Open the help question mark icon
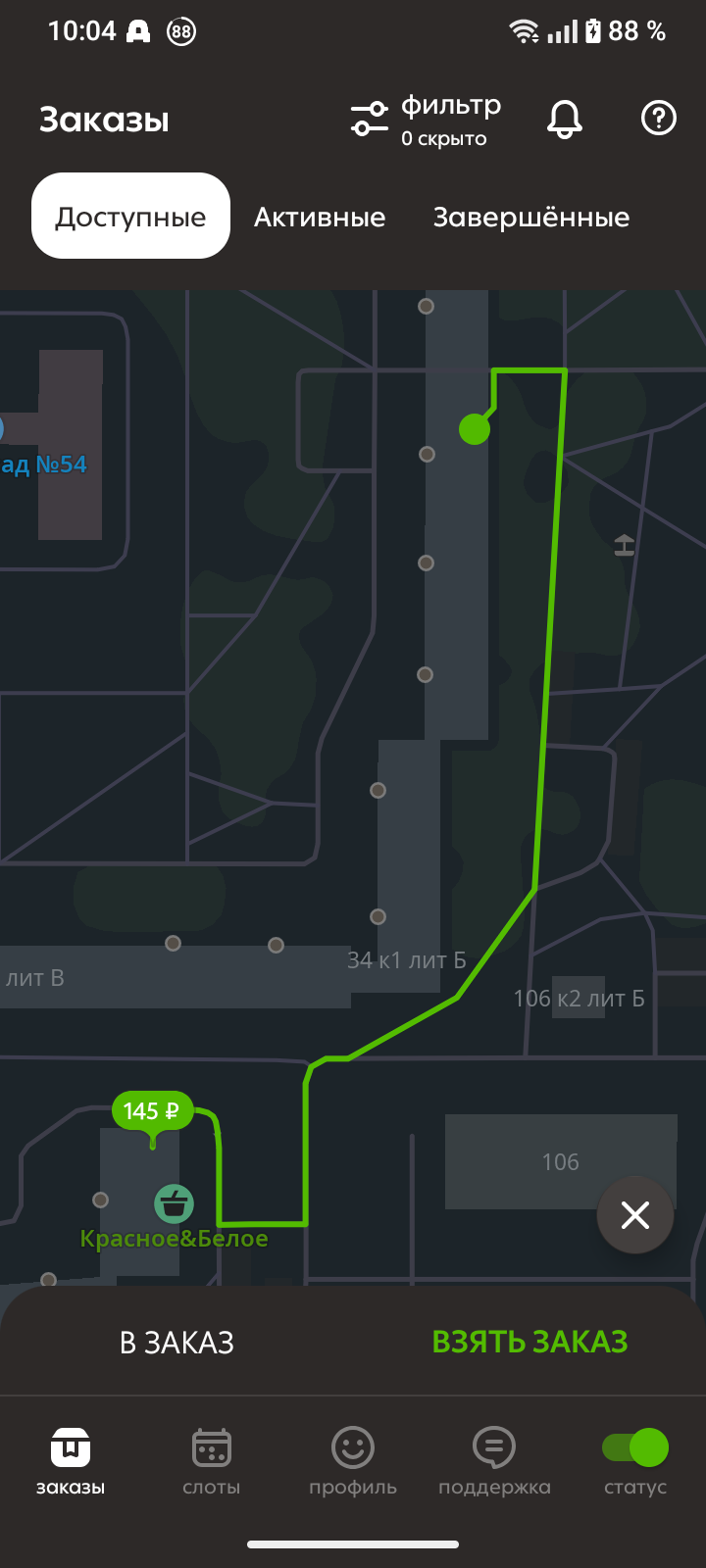Image resolution: width=706 pixels, height=1568 pixels. coord(658,120)
